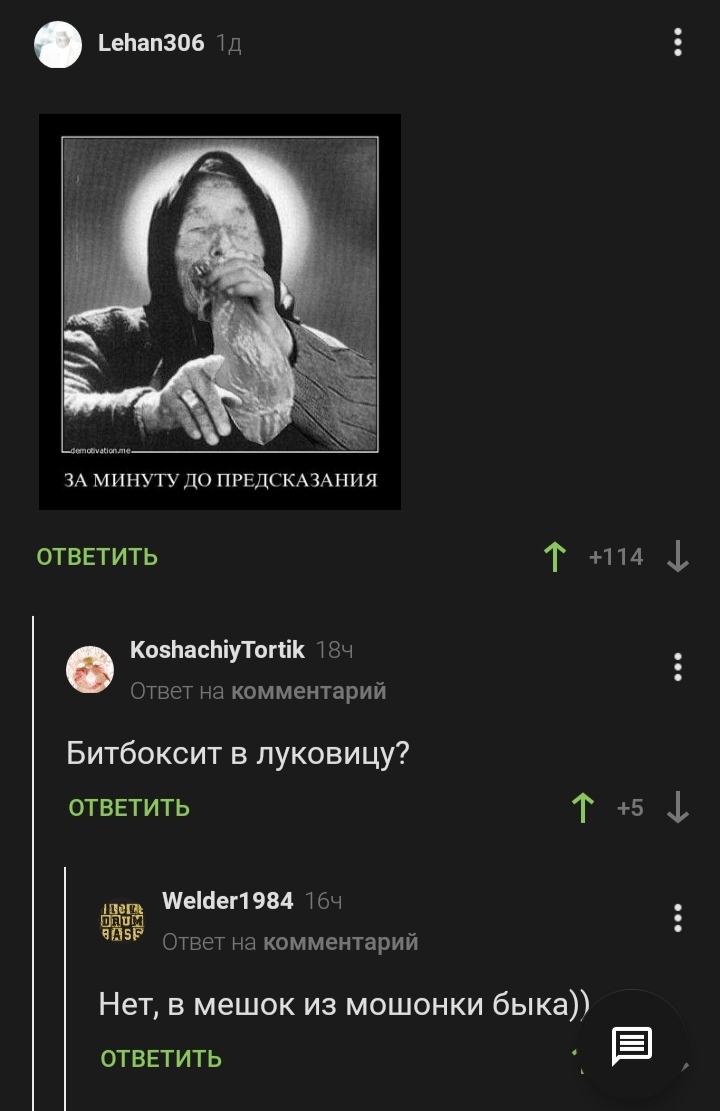
Task: Jump to parent comment from Welder1984's reply
Action: click(x=340, y=942)
